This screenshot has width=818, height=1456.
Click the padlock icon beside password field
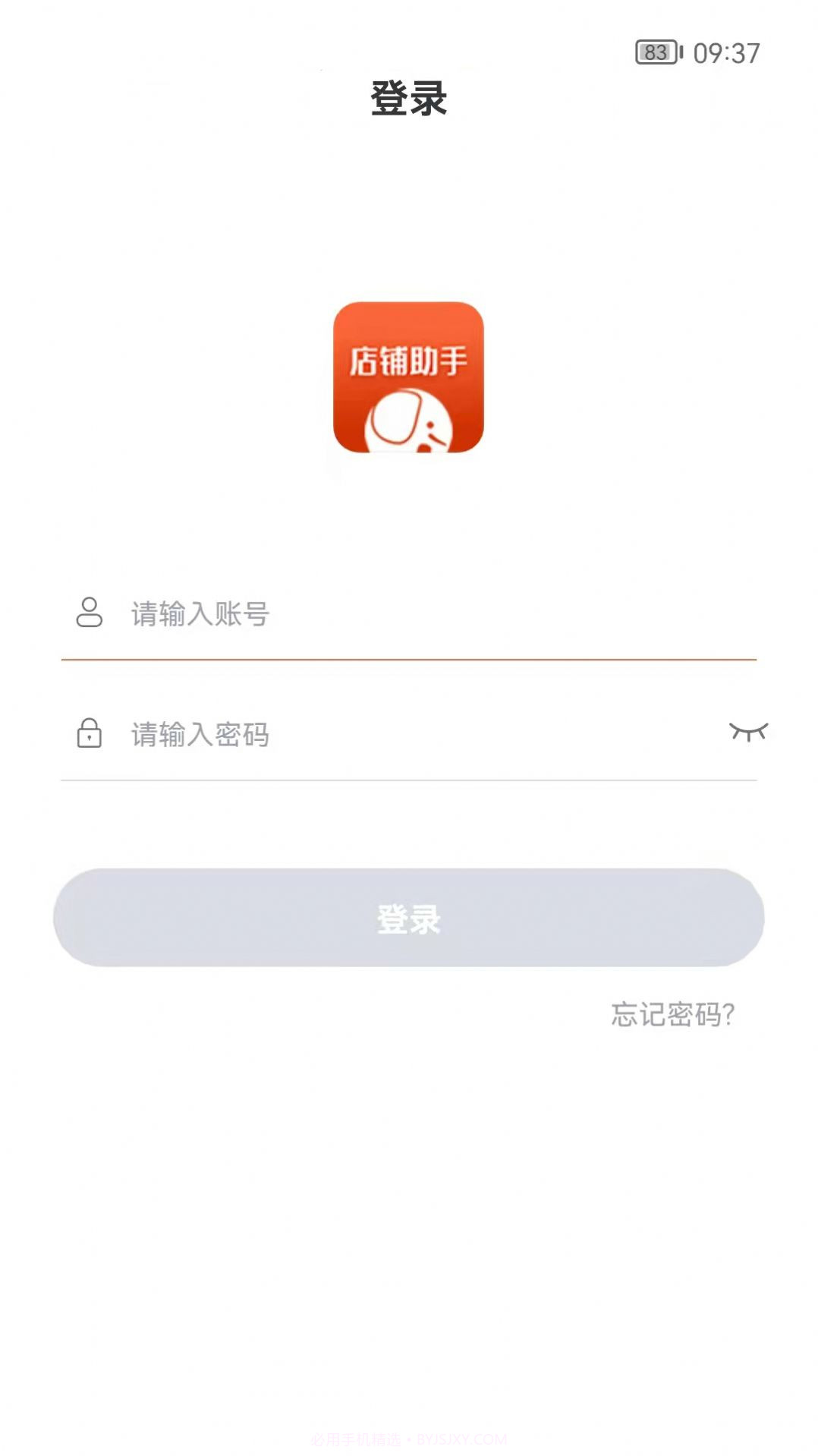89,733
